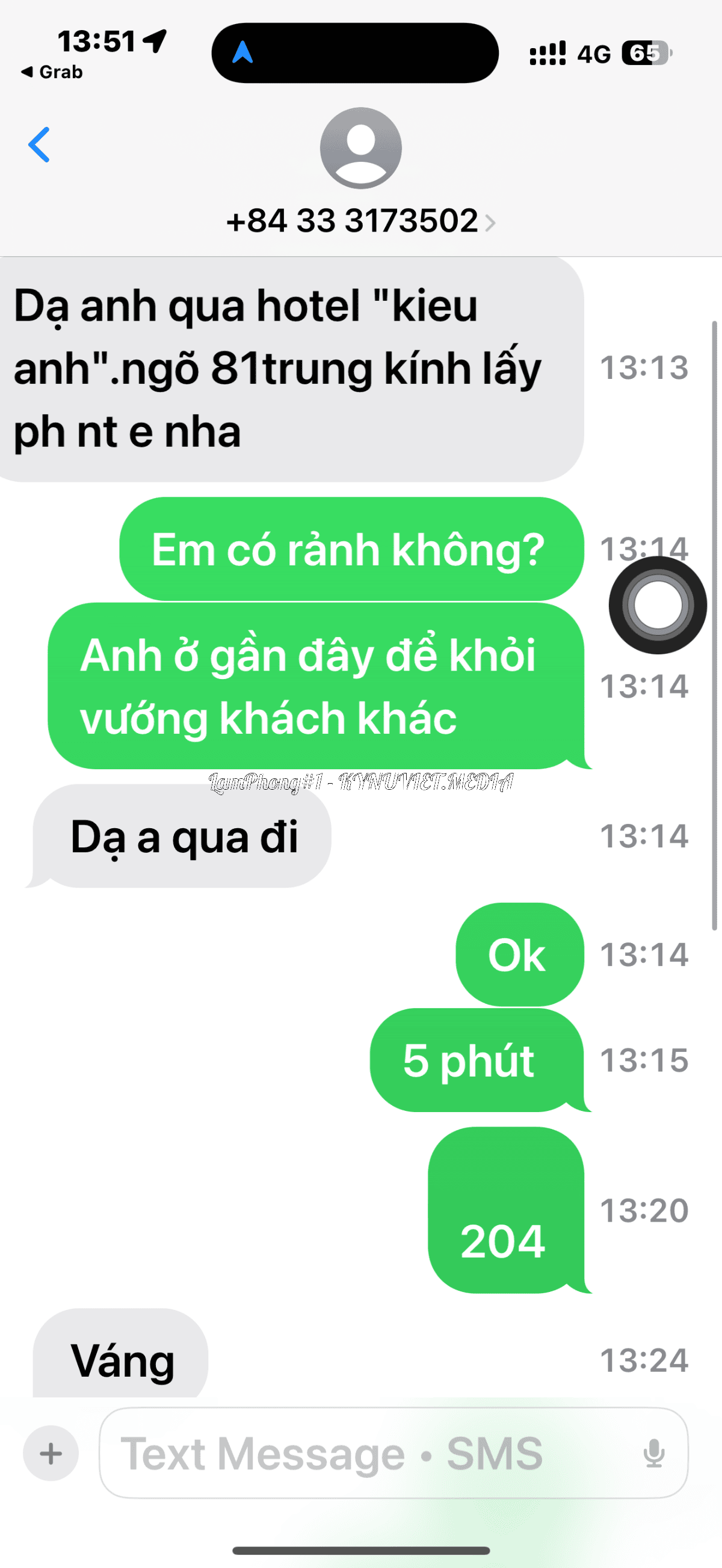Start voice dictation with the microphone icon
Screen dimensions: 722x1568
point(654,1454)
